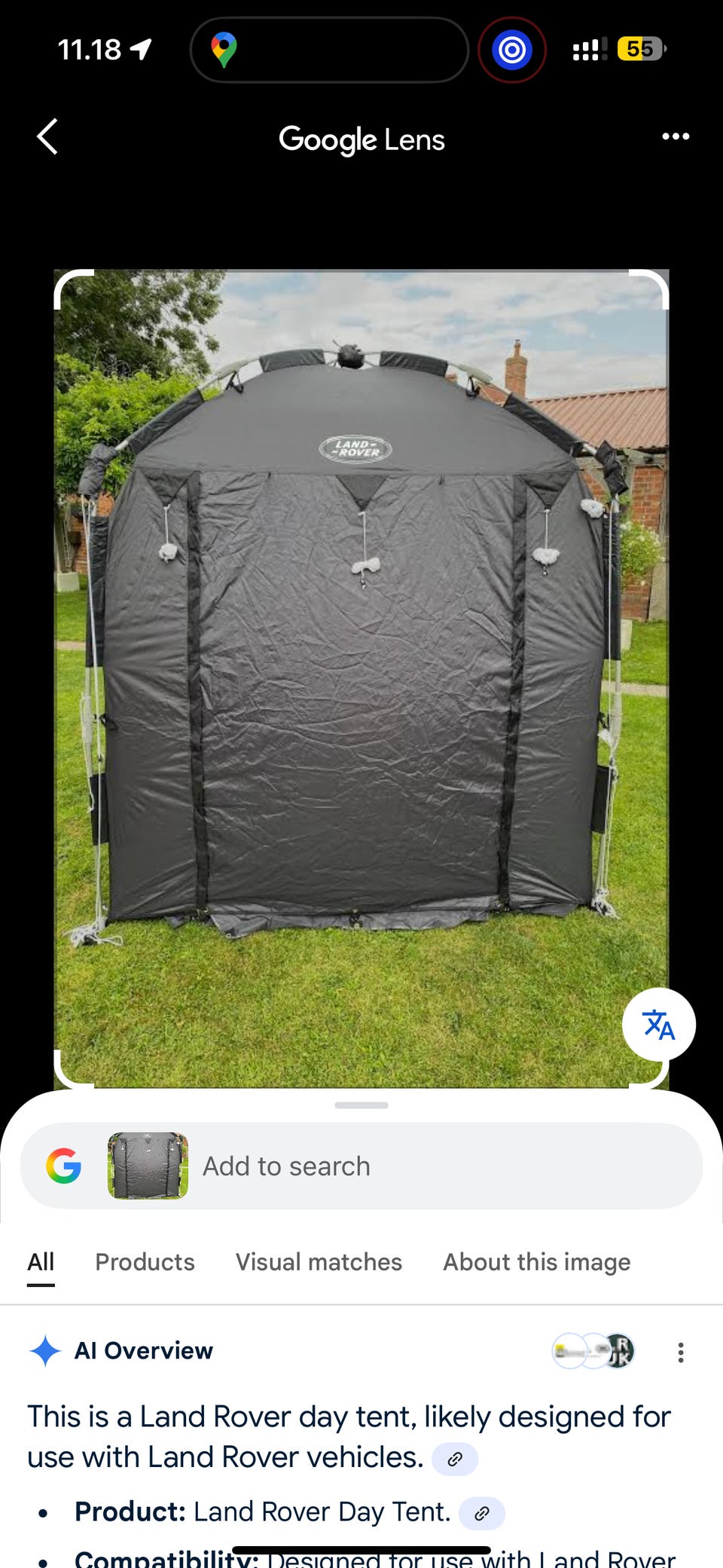Go back from Google Lens

pyautogui.click(x=47, y=136)
